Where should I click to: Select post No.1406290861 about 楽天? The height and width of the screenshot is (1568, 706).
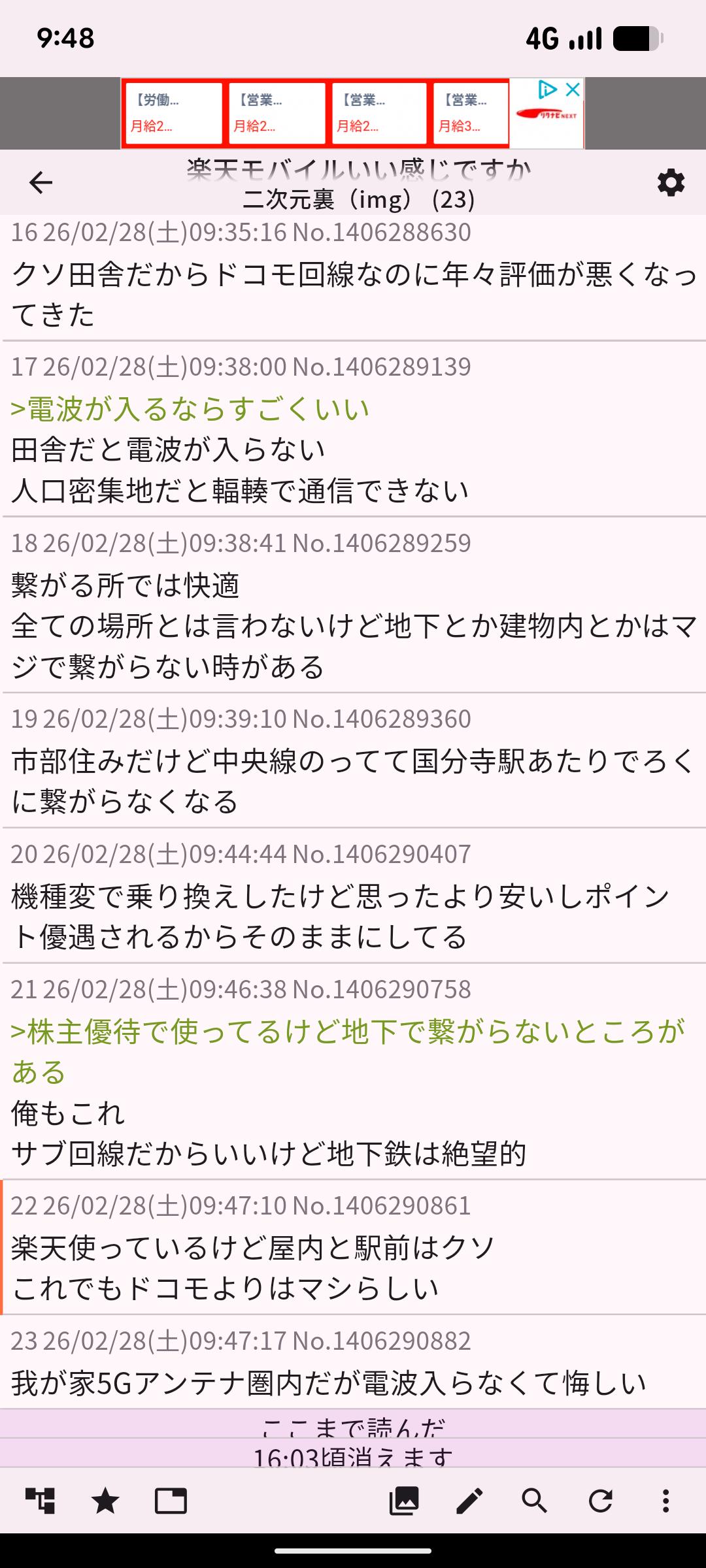[x=353, y=1248]
